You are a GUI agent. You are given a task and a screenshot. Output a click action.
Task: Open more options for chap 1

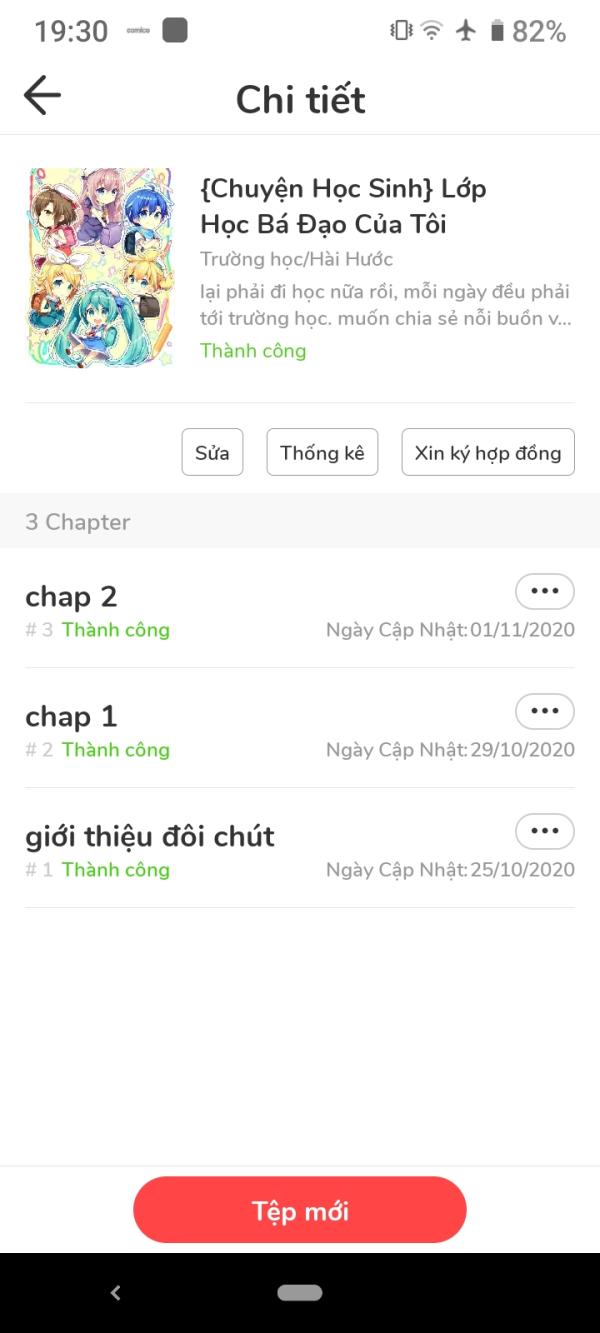pyautogui.click(x=544, y=711)
